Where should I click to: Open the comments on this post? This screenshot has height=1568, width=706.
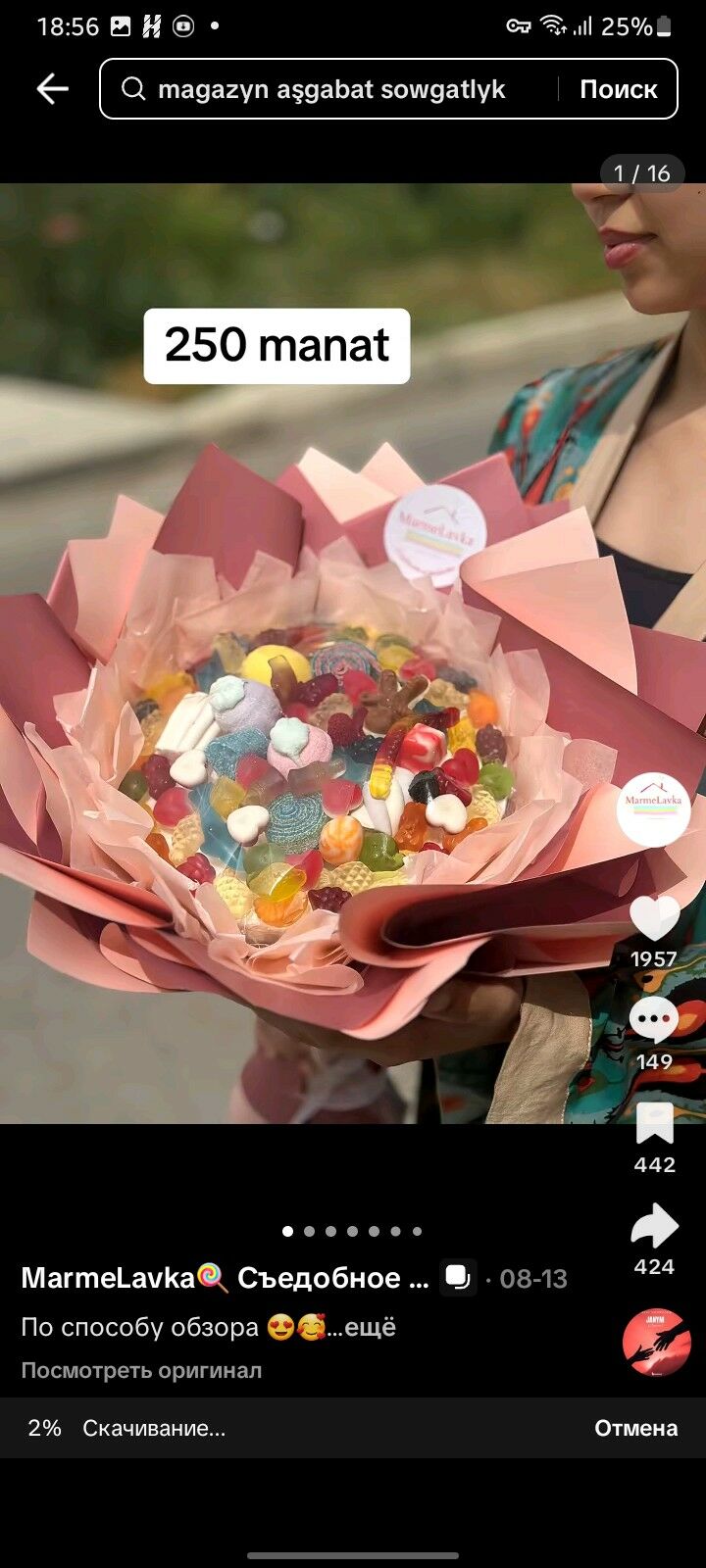(x=654, y=1021)
